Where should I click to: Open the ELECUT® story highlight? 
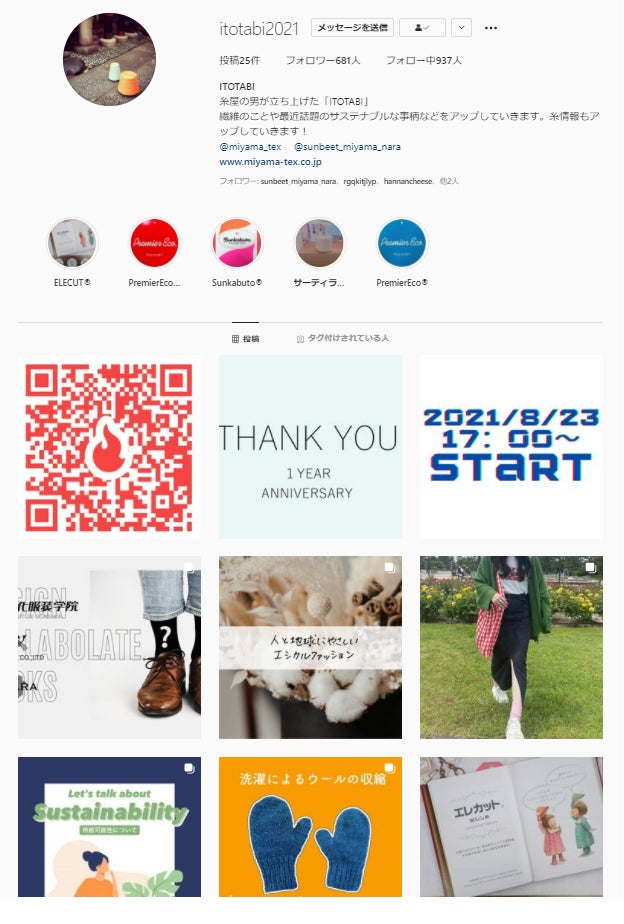click(72, 244)
